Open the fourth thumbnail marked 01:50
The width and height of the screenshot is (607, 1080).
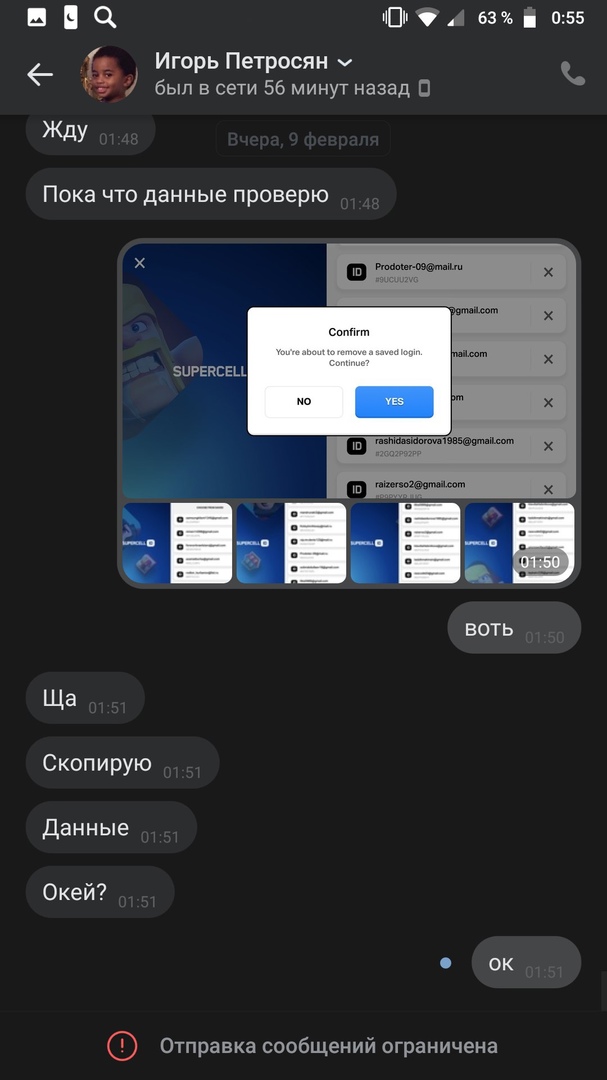coord(519,542)
